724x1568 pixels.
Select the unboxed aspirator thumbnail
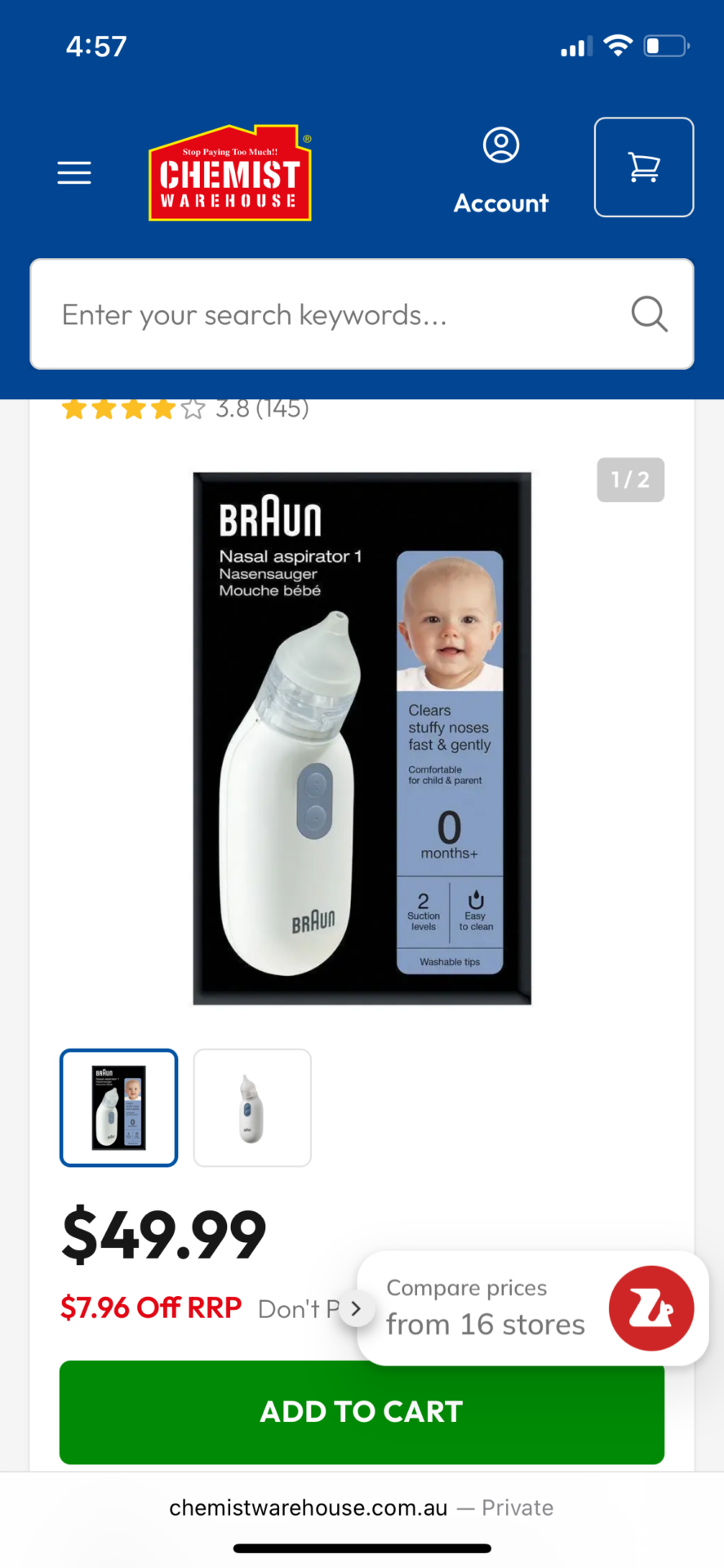pyautogui.click(x=252, y=1107)
